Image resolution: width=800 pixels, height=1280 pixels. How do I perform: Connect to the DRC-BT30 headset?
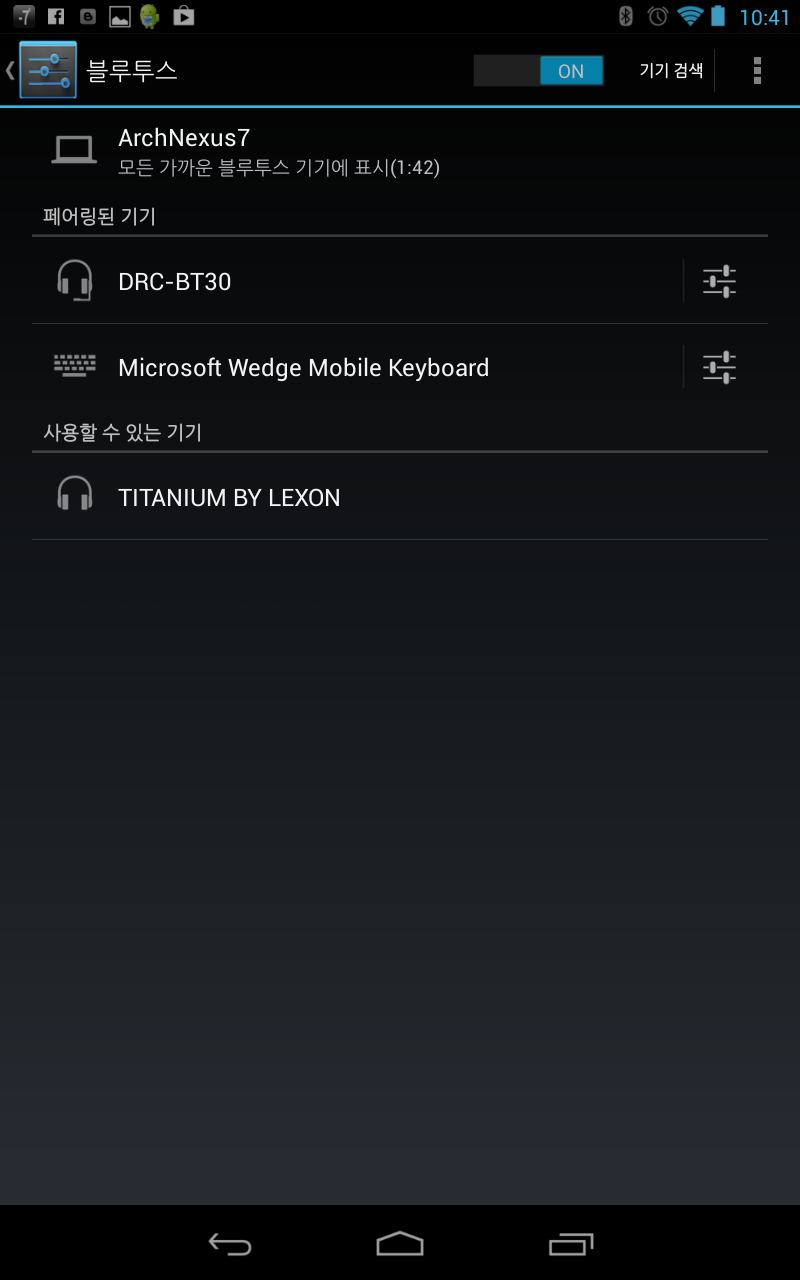click(357, 281)
